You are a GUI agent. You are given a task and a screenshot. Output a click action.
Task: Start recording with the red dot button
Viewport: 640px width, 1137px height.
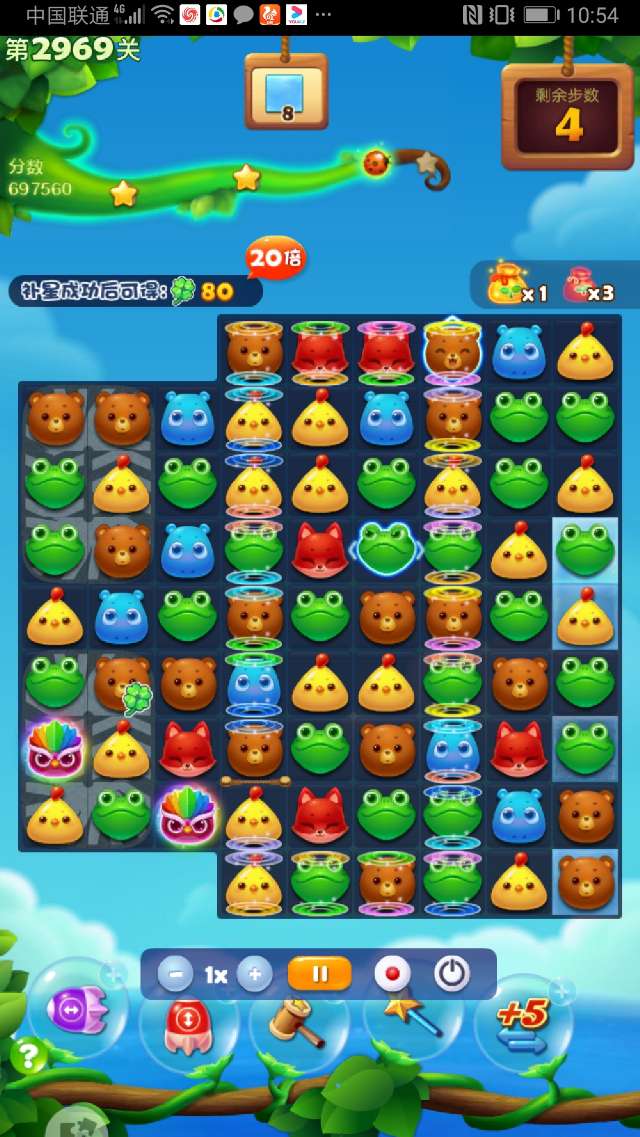391,974
